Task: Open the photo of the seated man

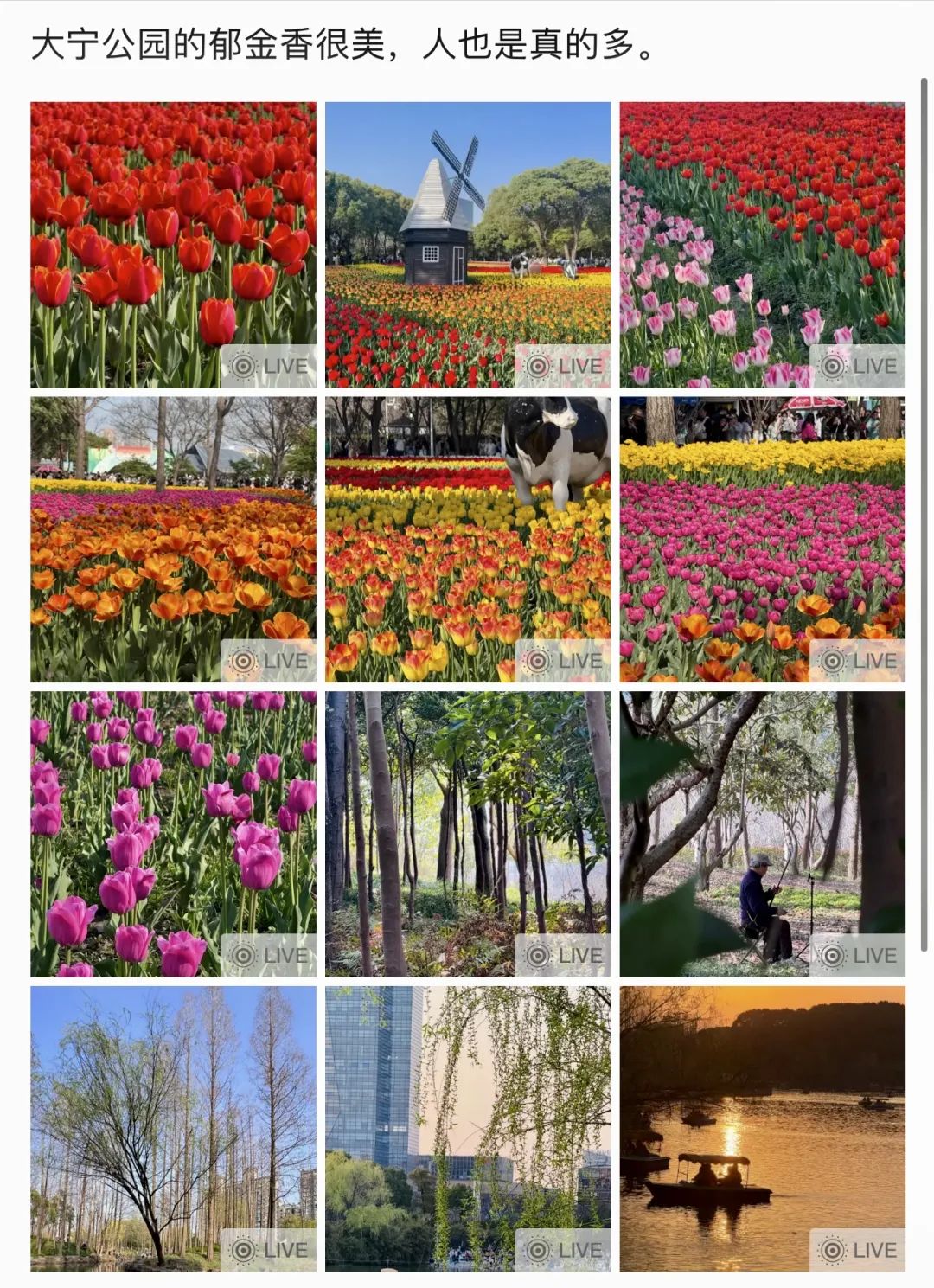Action: coord(762,834)
